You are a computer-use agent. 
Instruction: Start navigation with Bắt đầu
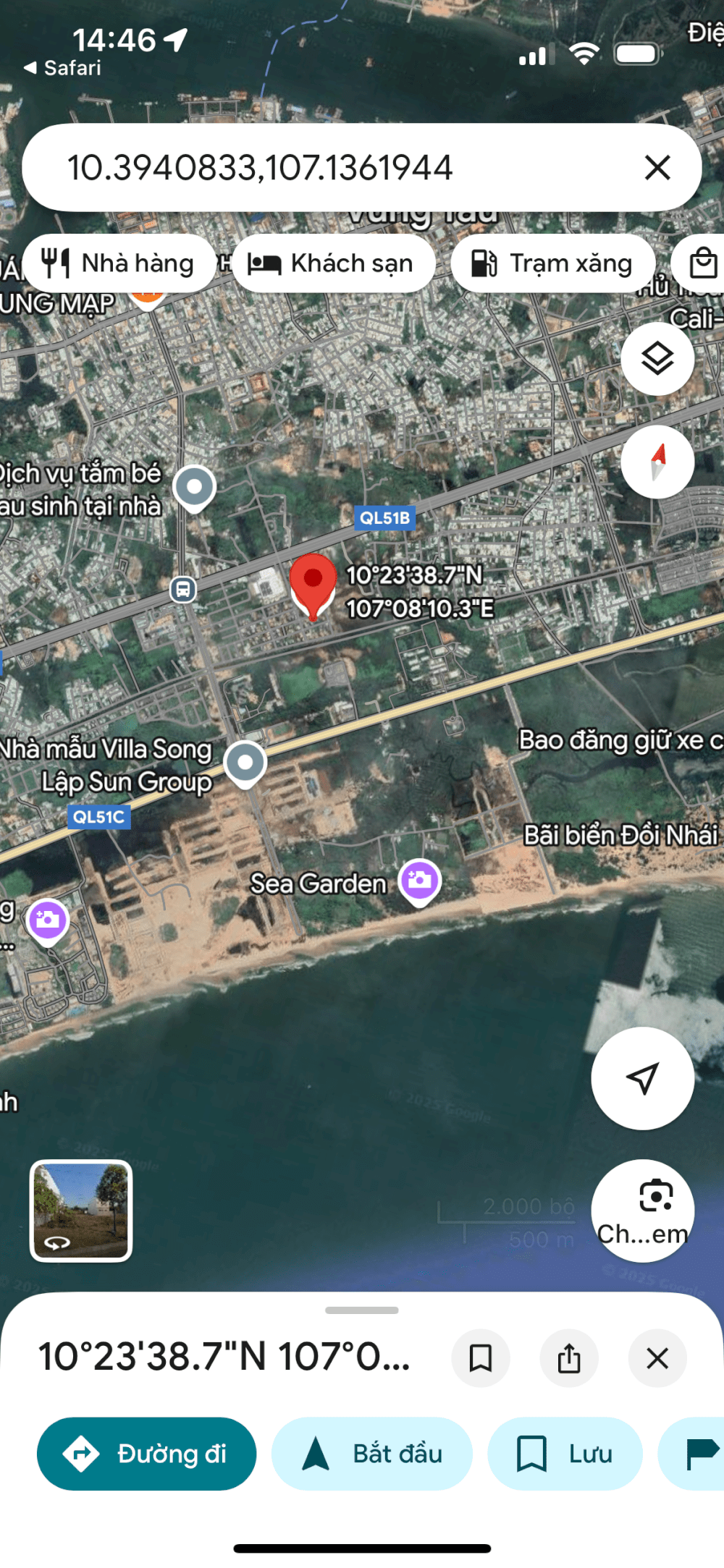coord(372,1454)
